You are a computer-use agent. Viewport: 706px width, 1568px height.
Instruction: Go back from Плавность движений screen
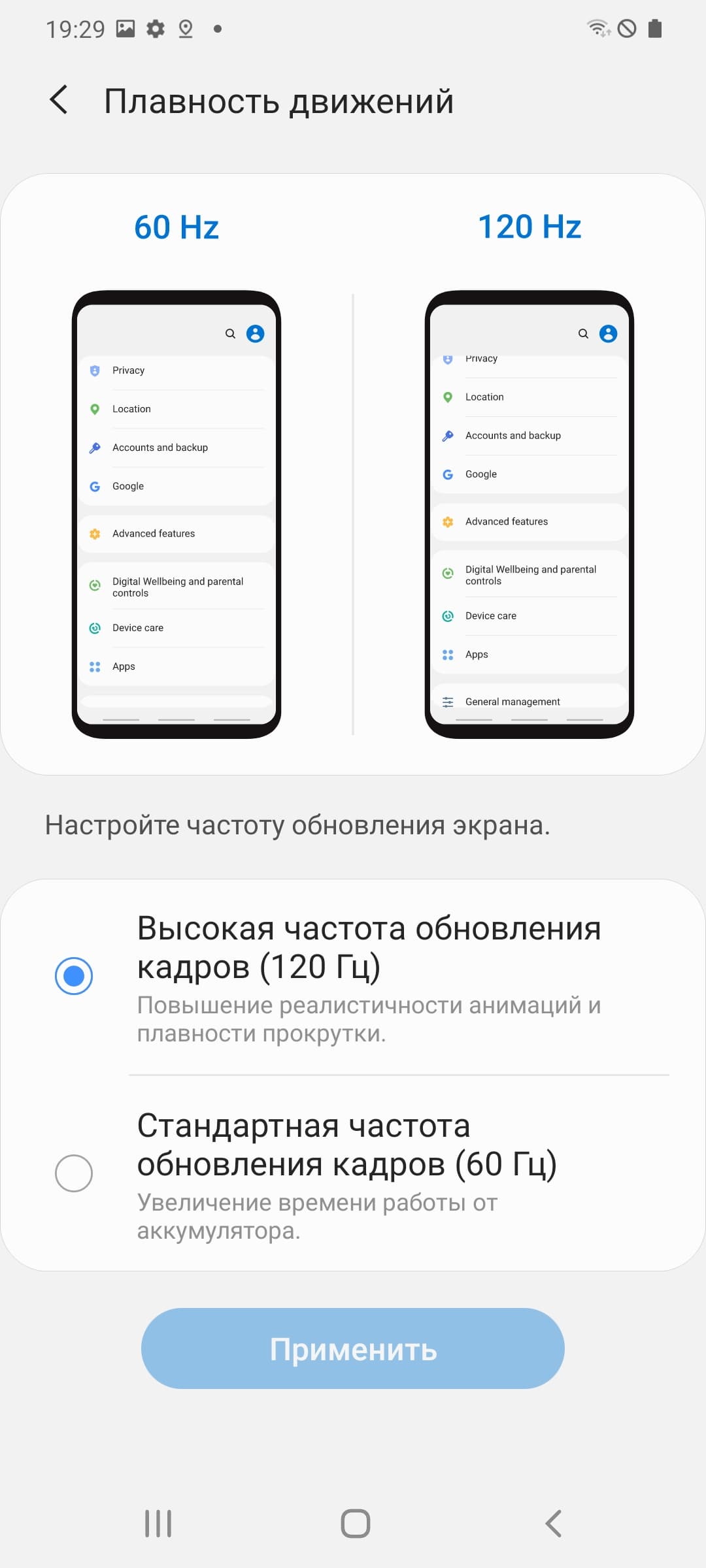pos(59,100)
